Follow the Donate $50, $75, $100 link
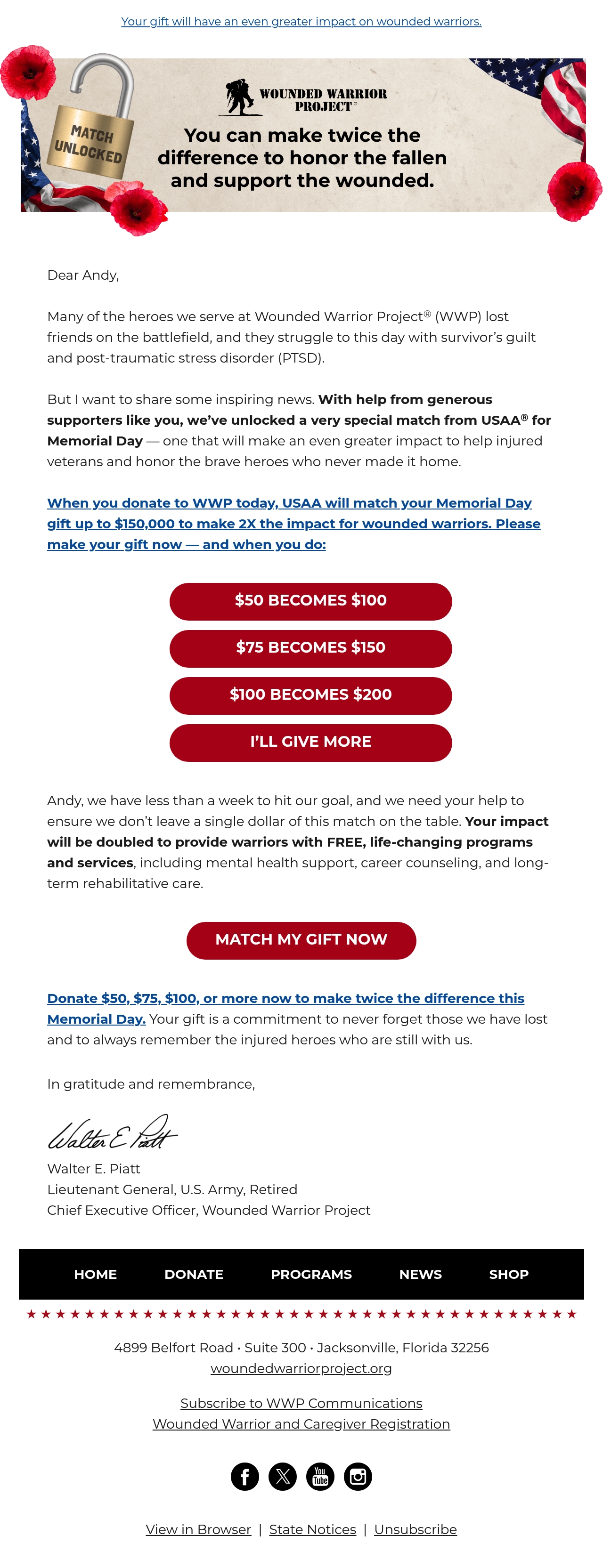The height and width of the screenshot is (1568, 603). (x=285, y=1008)
